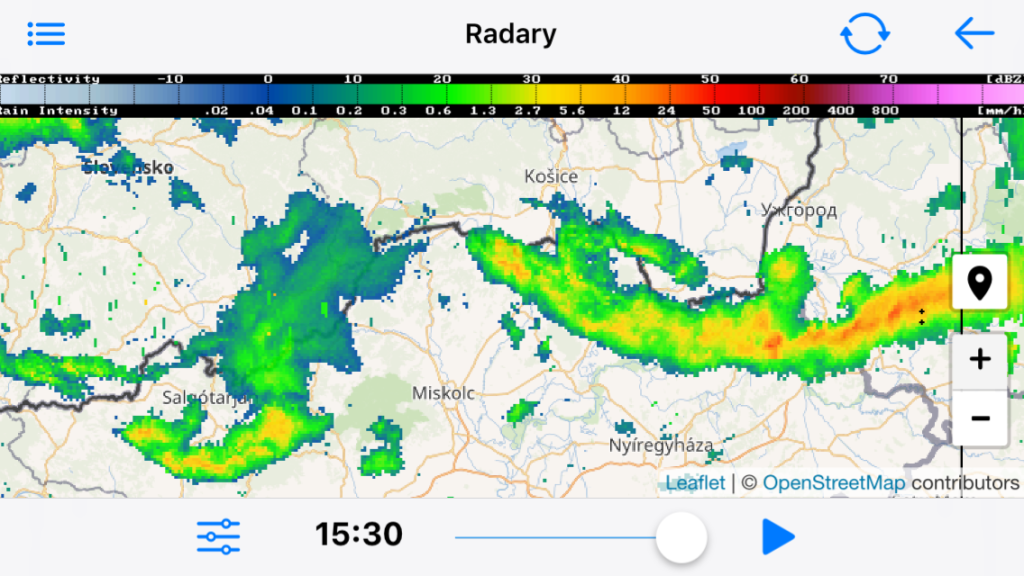Open the hamburger list menu
Image resolution: width=1024 pixels, height=576 pixels.
click(46, 34)
